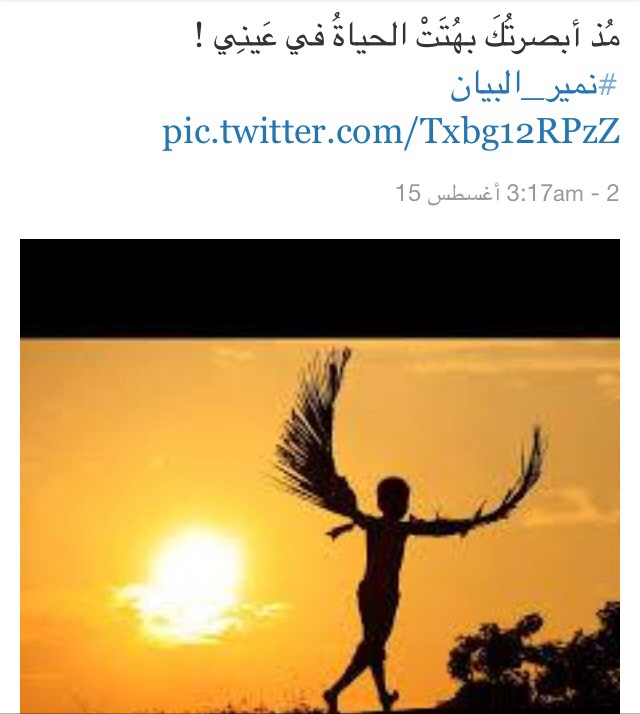Open the #نمير_البيان hashtag link
Image resolution: width=640 pixels, height=714 pixels.
tap(533, 87)
